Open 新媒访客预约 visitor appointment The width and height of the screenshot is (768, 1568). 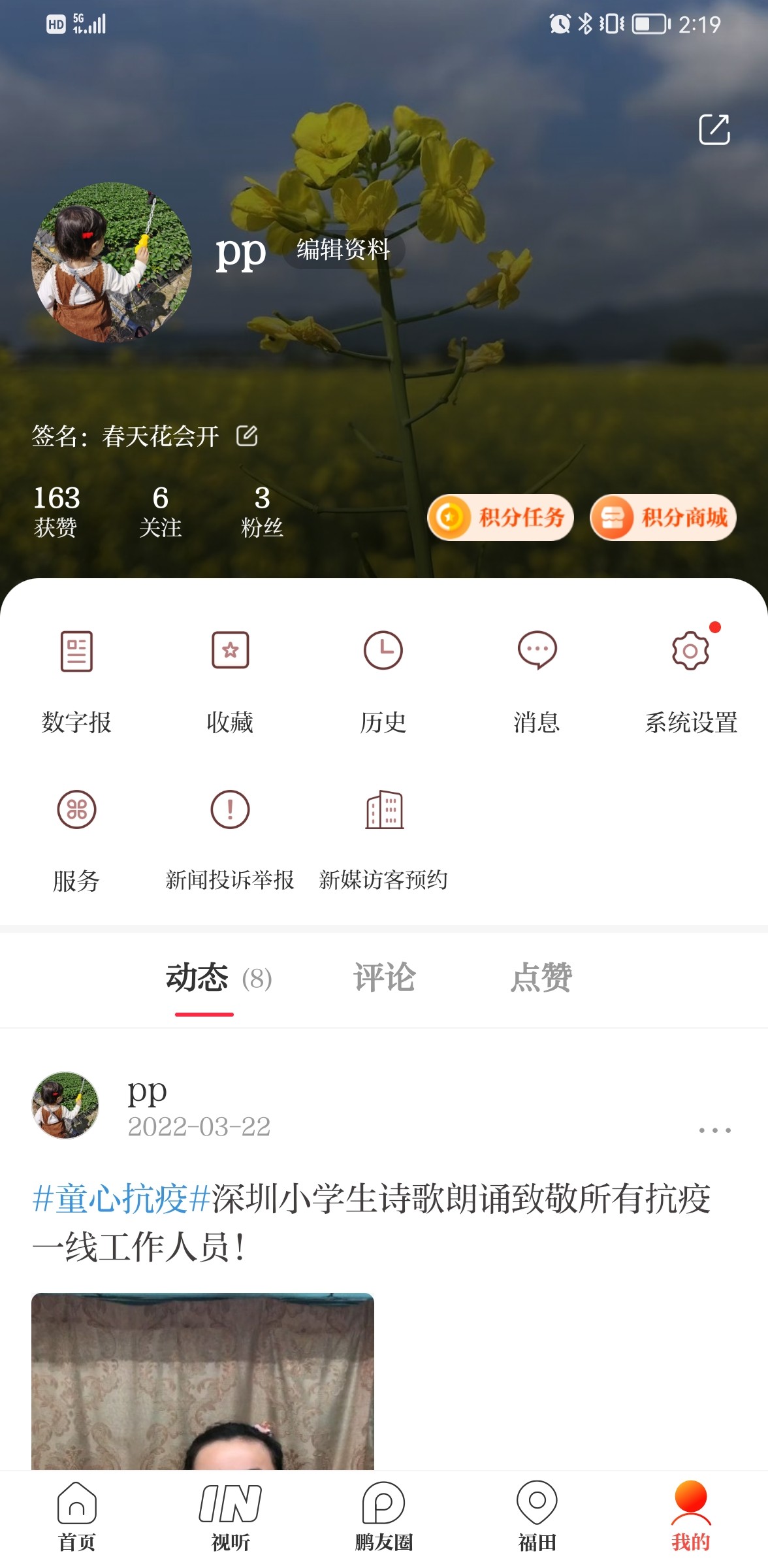click(x=383, y=840)
